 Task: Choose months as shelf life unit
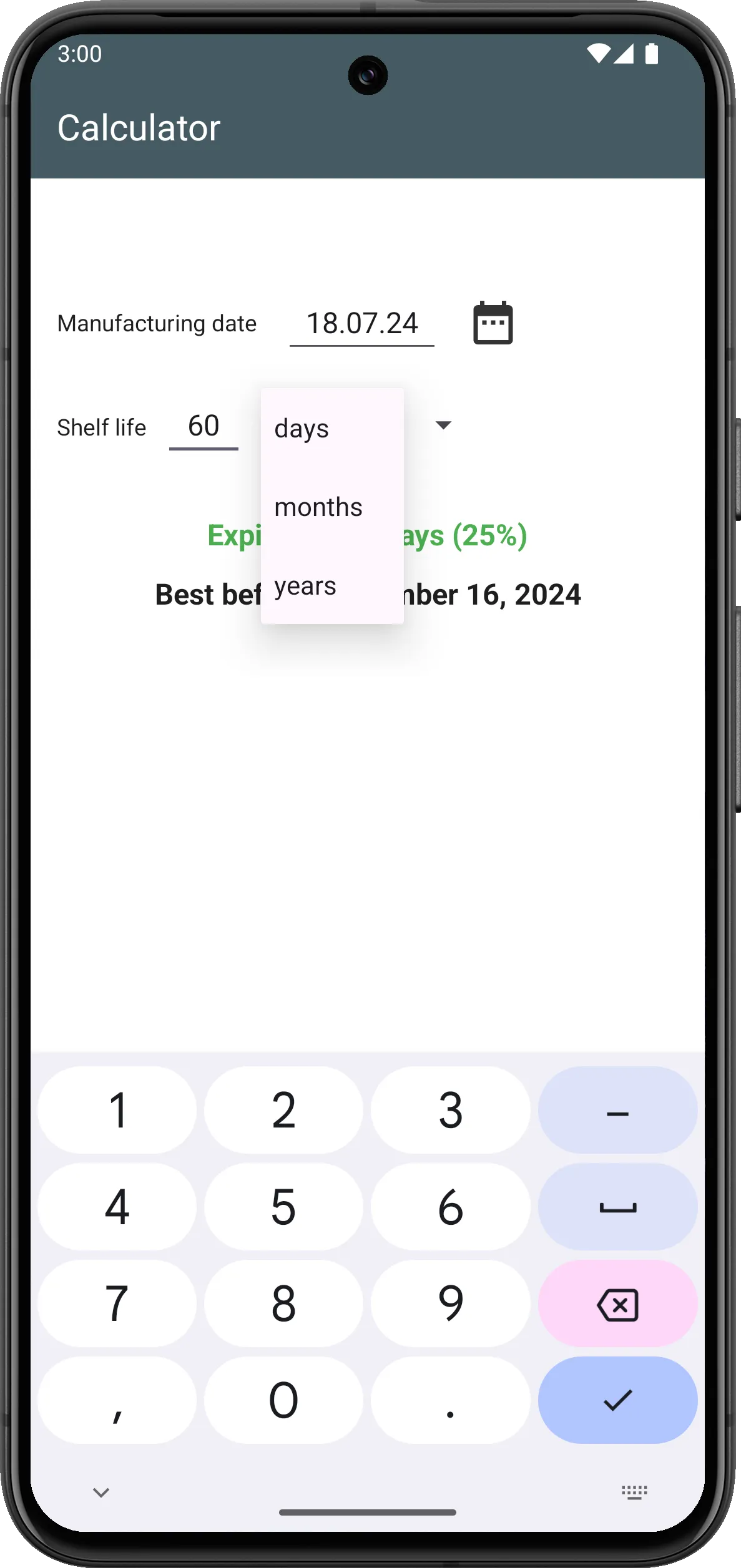pyautogui.click(x=331, y=507)
